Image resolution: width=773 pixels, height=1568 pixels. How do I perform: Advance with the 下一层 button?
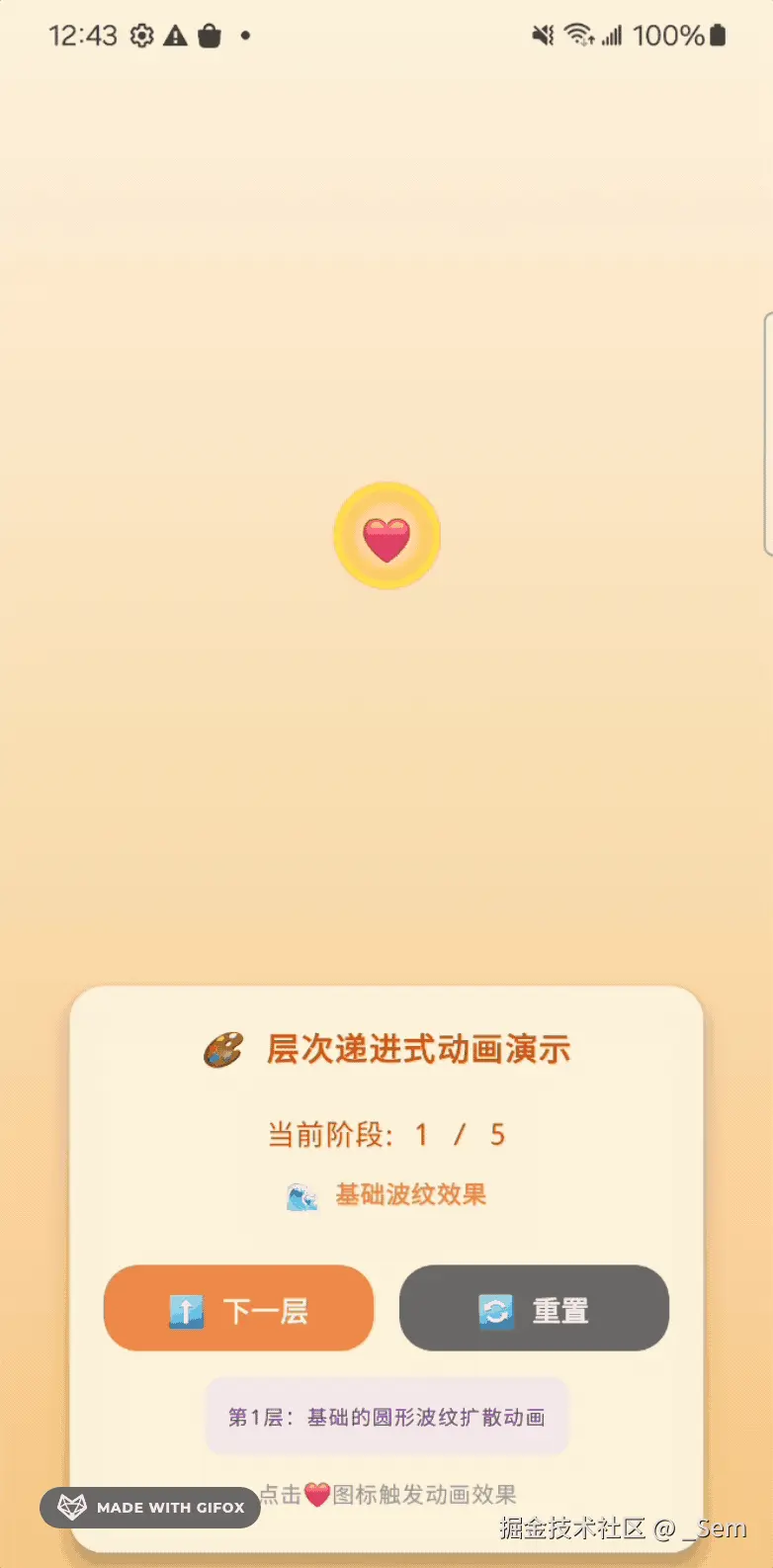[238, 1309]
